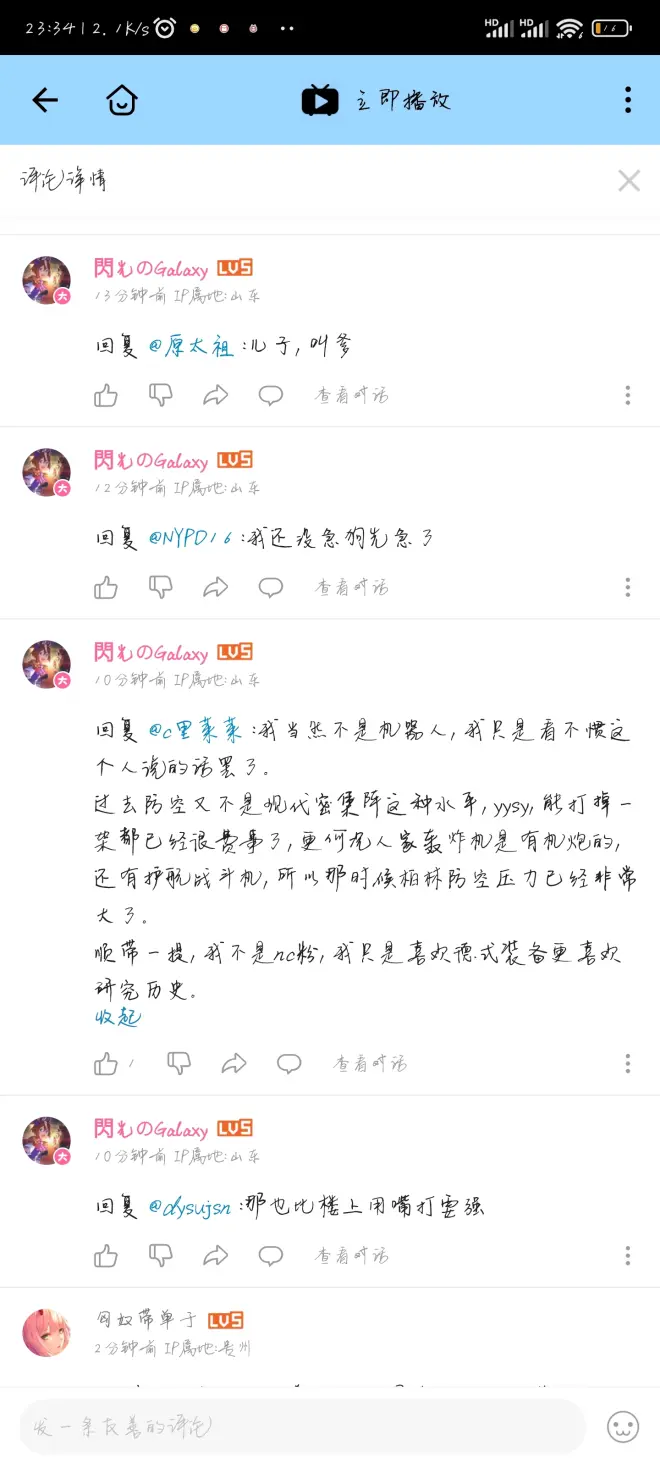Like the reply to @原太祖
This screenshot has width=660, height=1467.
point(106,395)
